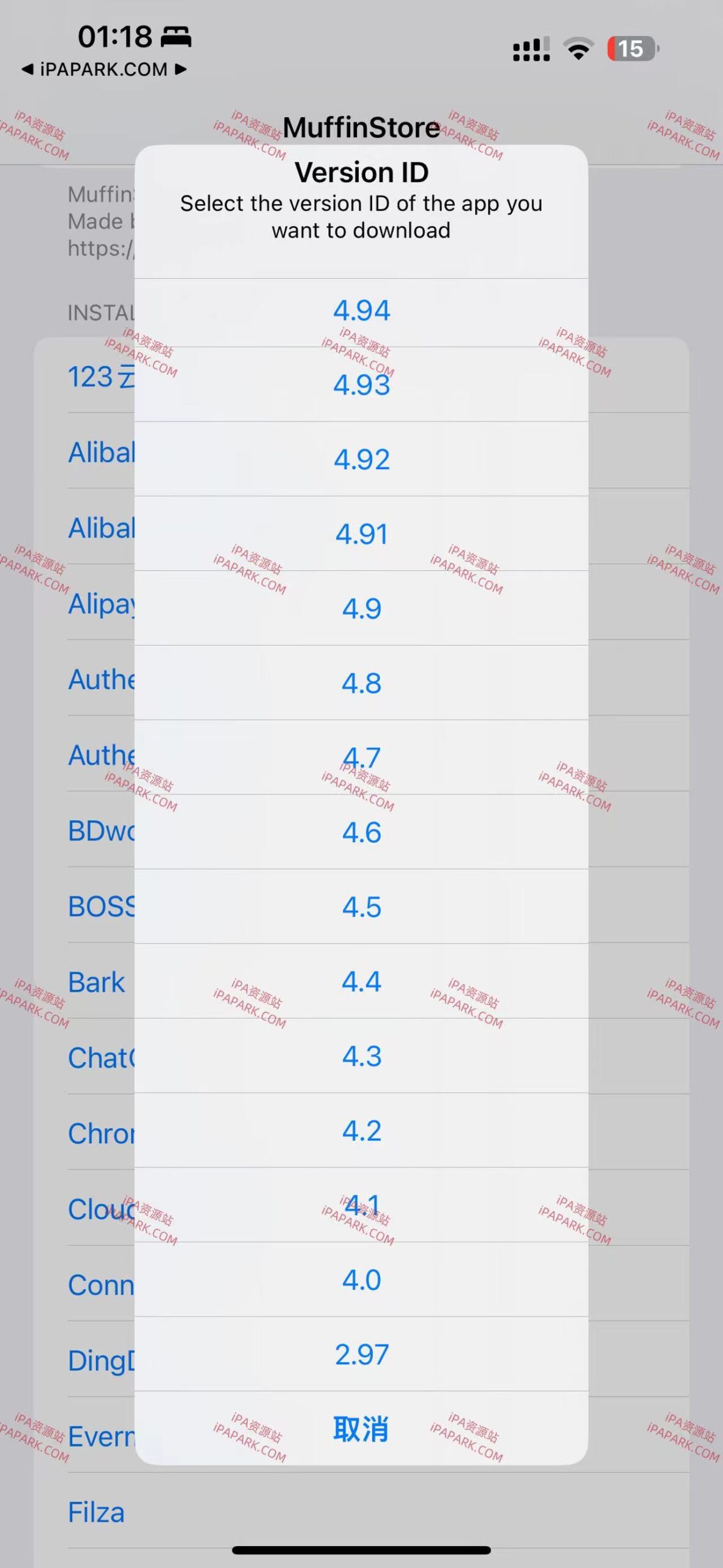The height and width of the screenshot is (1568, 723).
Task: Select version 4.94
Action: pos(361,311)
